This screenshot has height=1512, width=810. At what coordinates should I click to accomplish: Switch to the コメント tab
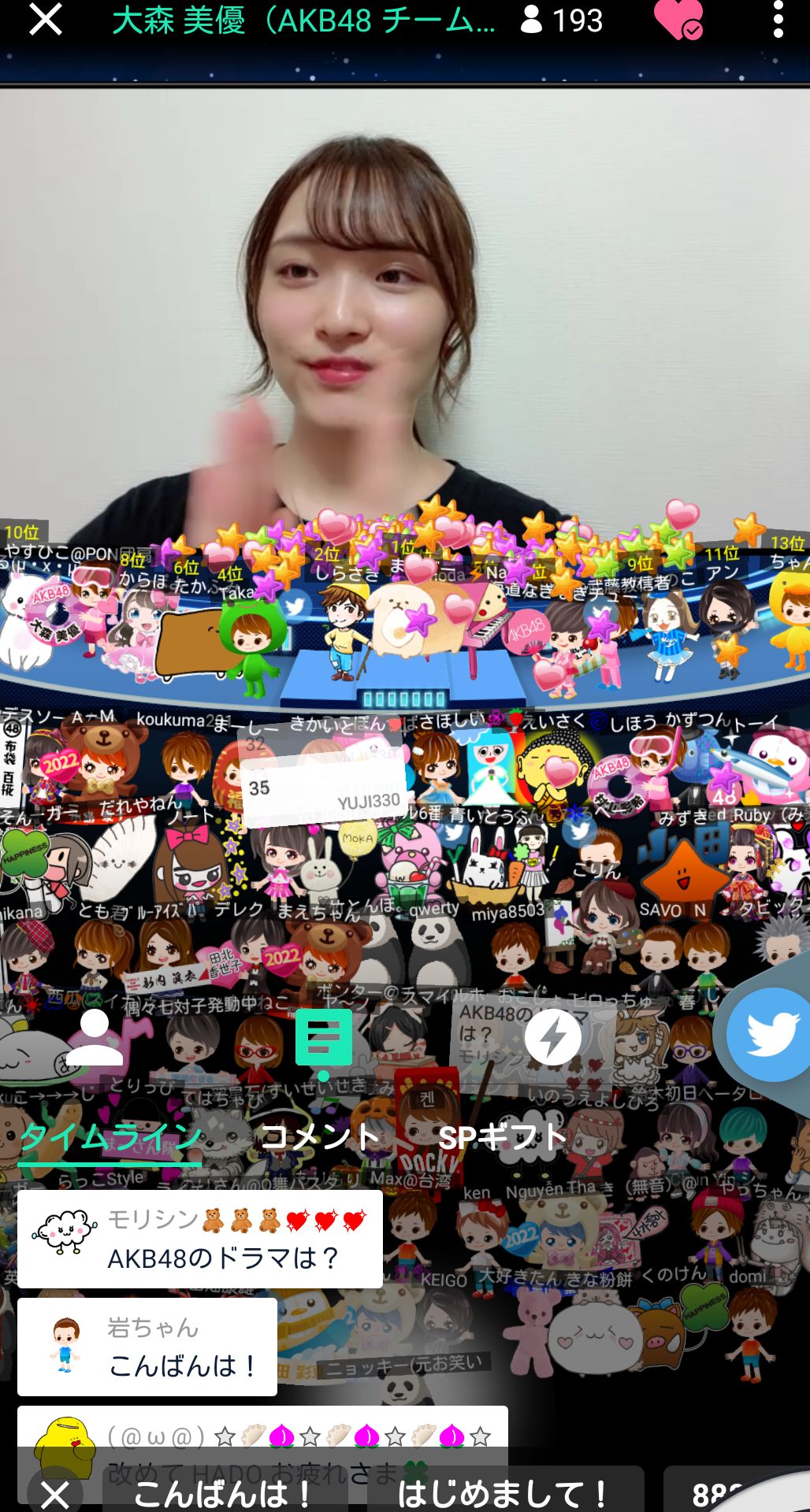click(x=319, y=1137)
